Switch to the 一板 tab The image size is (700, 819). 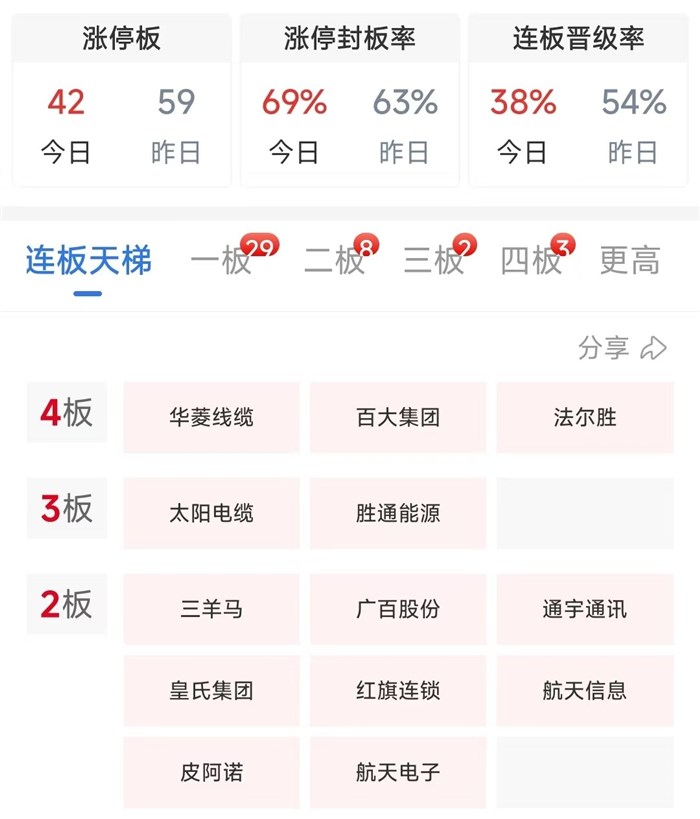[222, 262]
